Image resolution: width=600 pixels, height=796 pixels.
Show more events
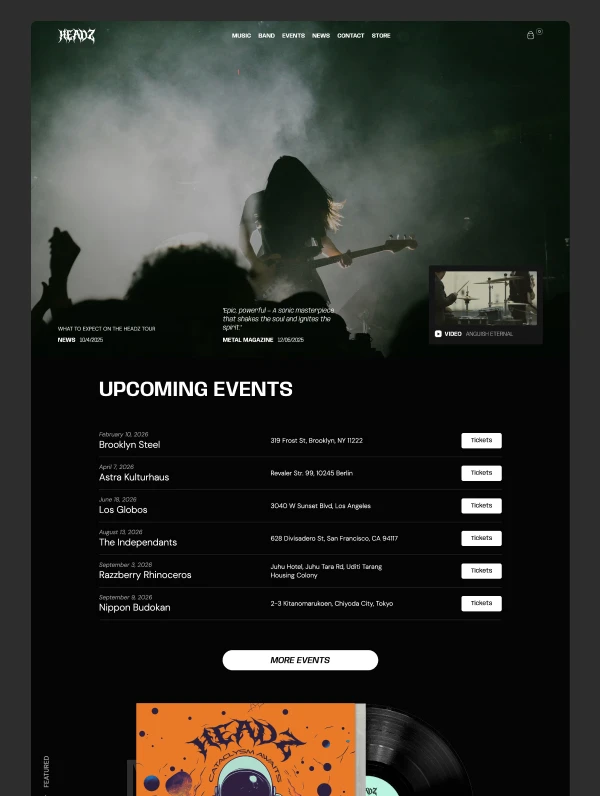(x=300, y=660)
